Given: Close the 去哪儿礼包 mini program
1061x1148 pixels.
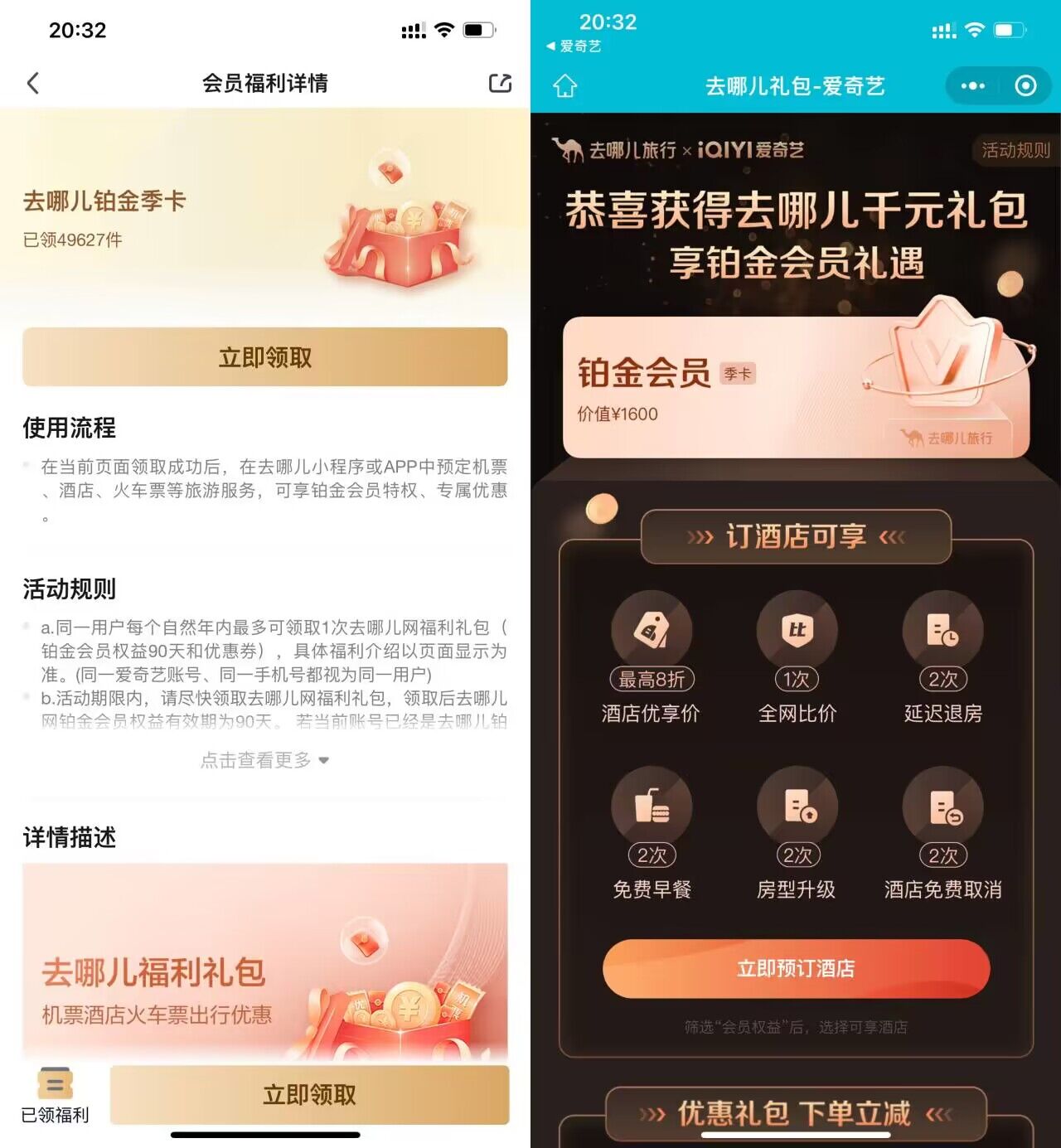Looking at the screenshot, I should 1025,86.
